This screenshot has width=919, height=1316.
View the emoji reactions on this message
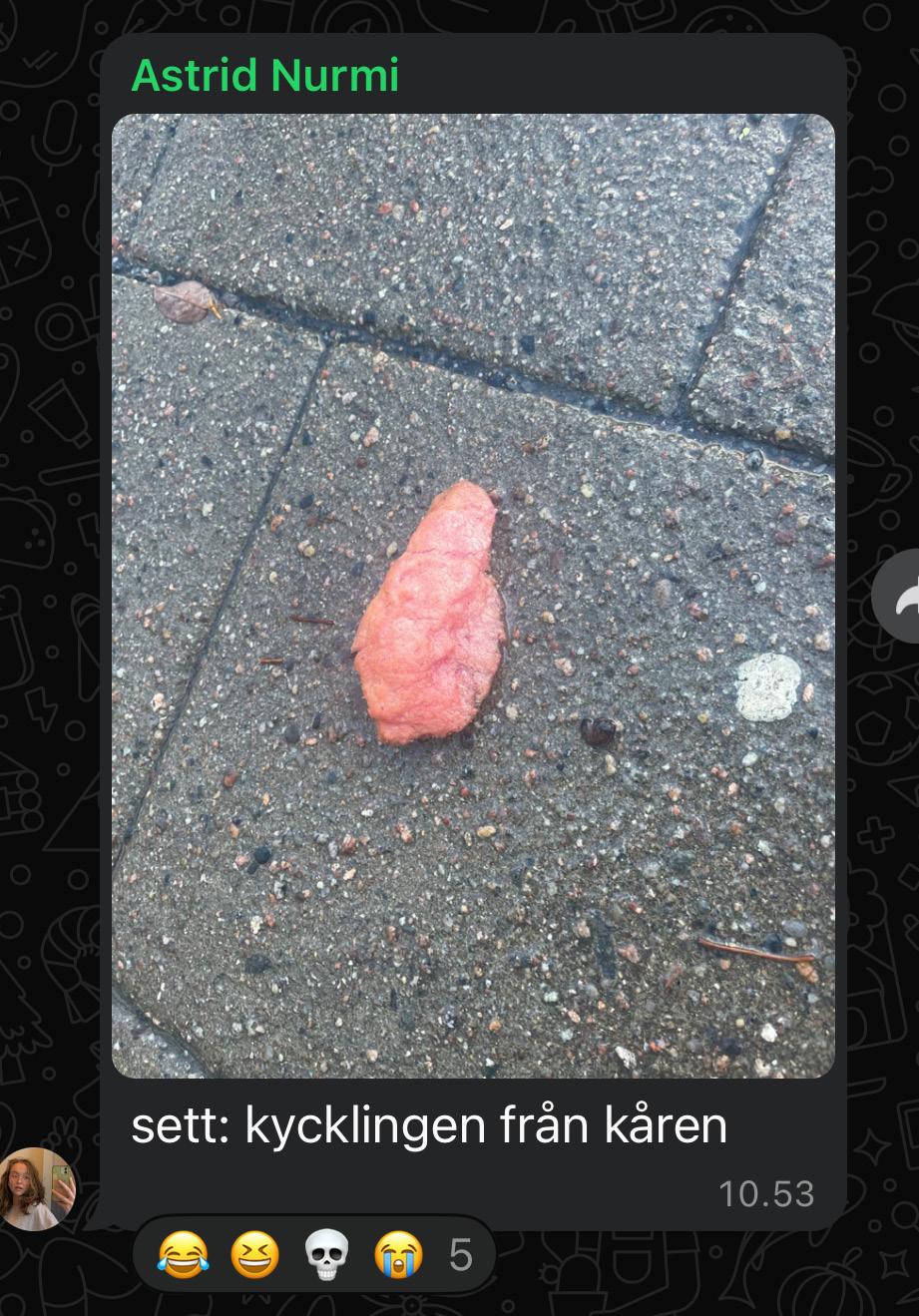coord(313,1253)
